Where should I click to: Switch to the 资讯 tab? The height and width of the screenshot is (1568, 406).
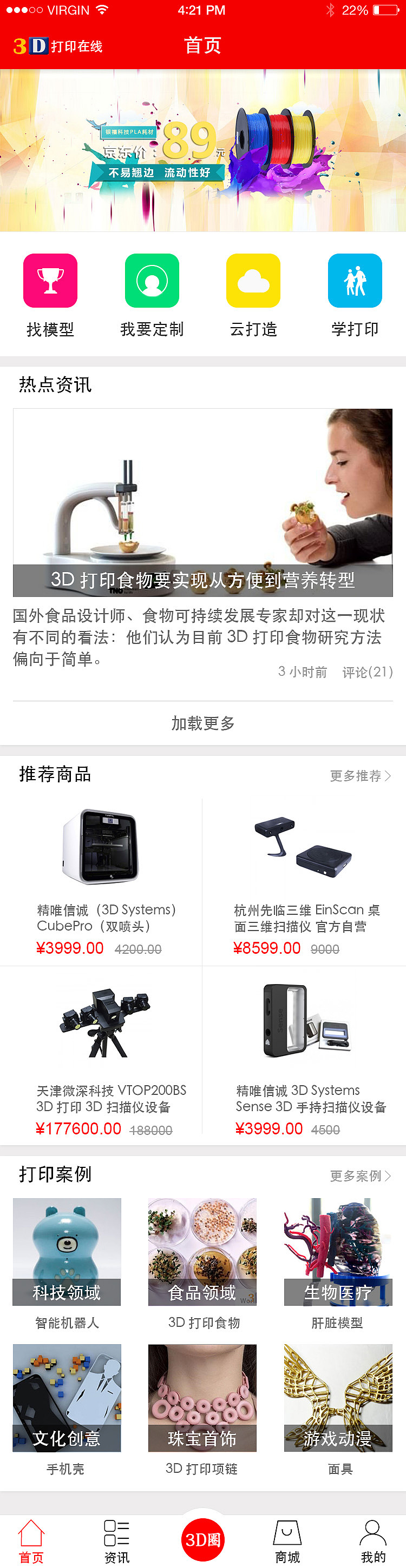pyautogui.click(x=116, y=1540)
